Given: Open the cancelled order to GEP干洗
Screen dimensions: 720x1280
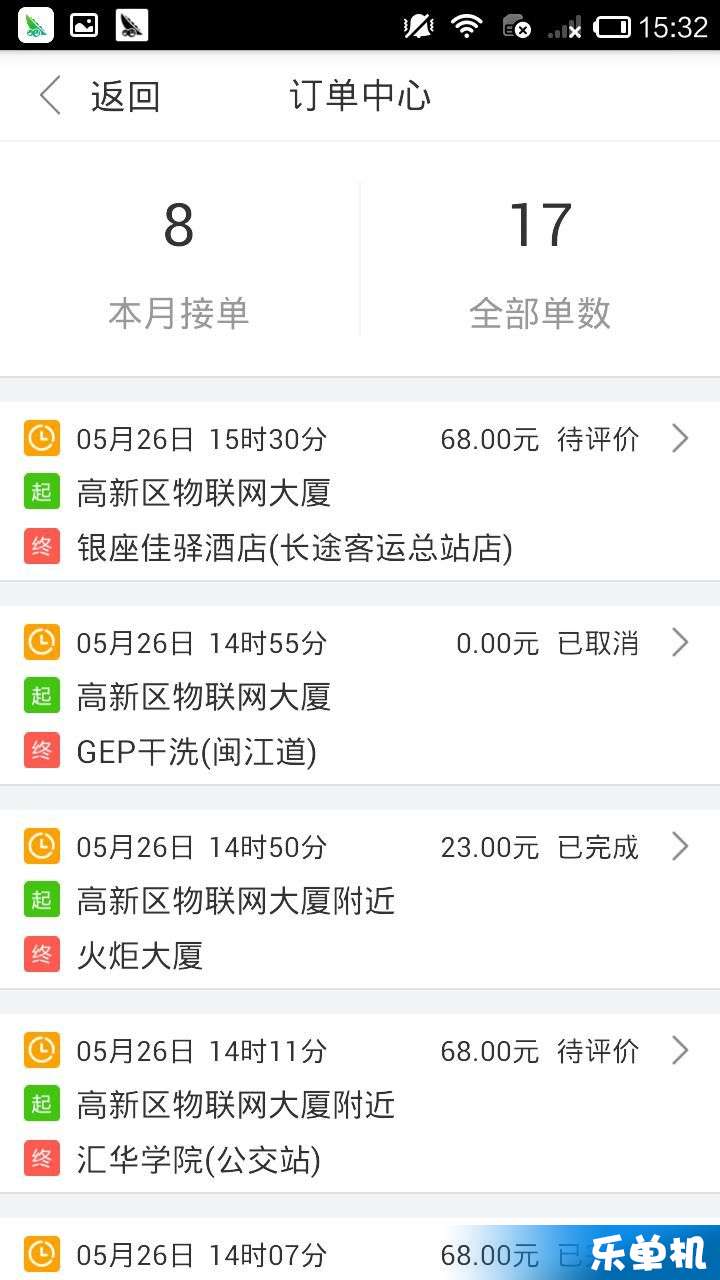Looking at the screenshot, I should tap(360, 695).
